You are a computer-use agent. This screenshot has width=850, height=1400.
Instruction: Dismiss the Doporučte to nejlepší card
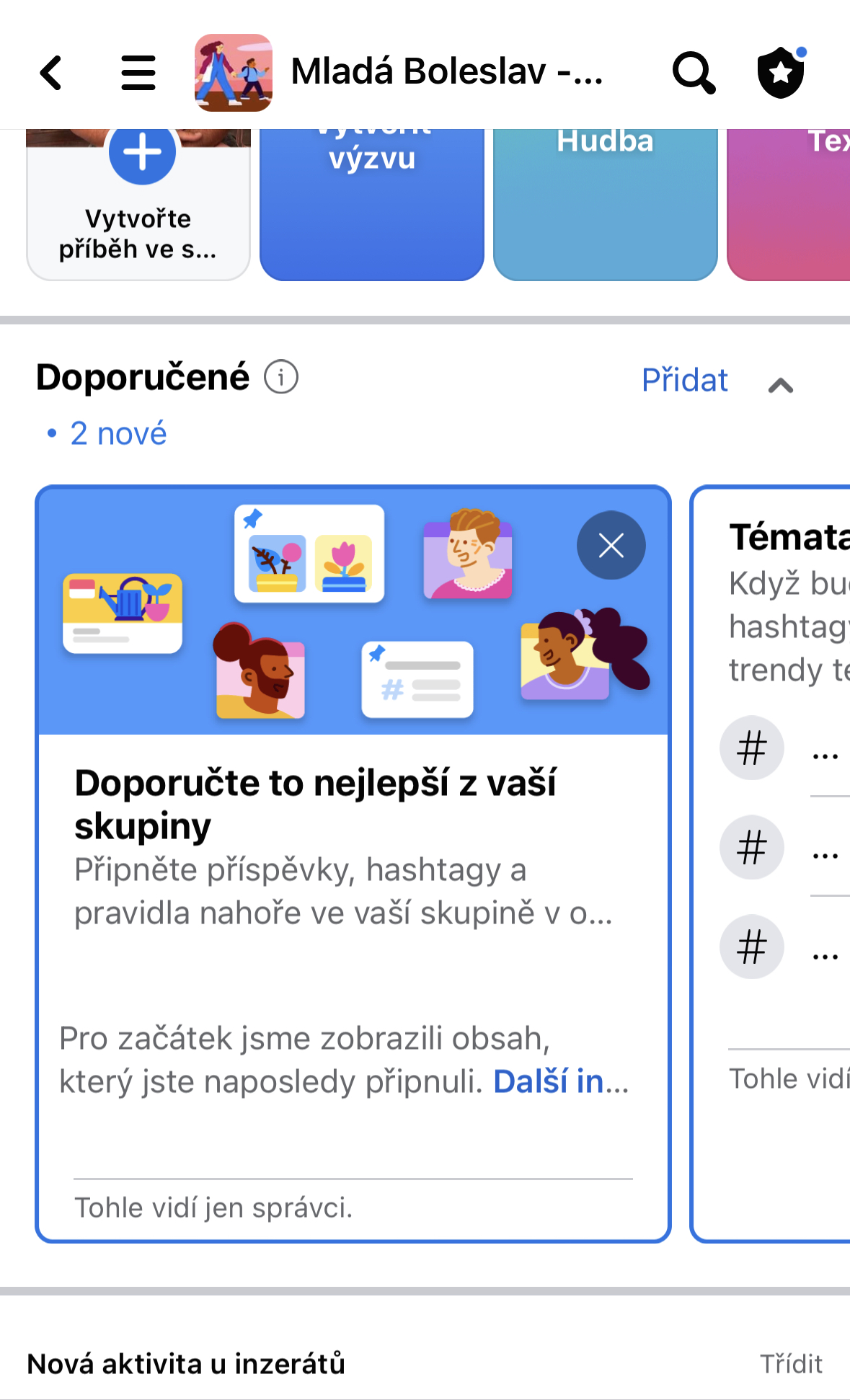(611, 545)
